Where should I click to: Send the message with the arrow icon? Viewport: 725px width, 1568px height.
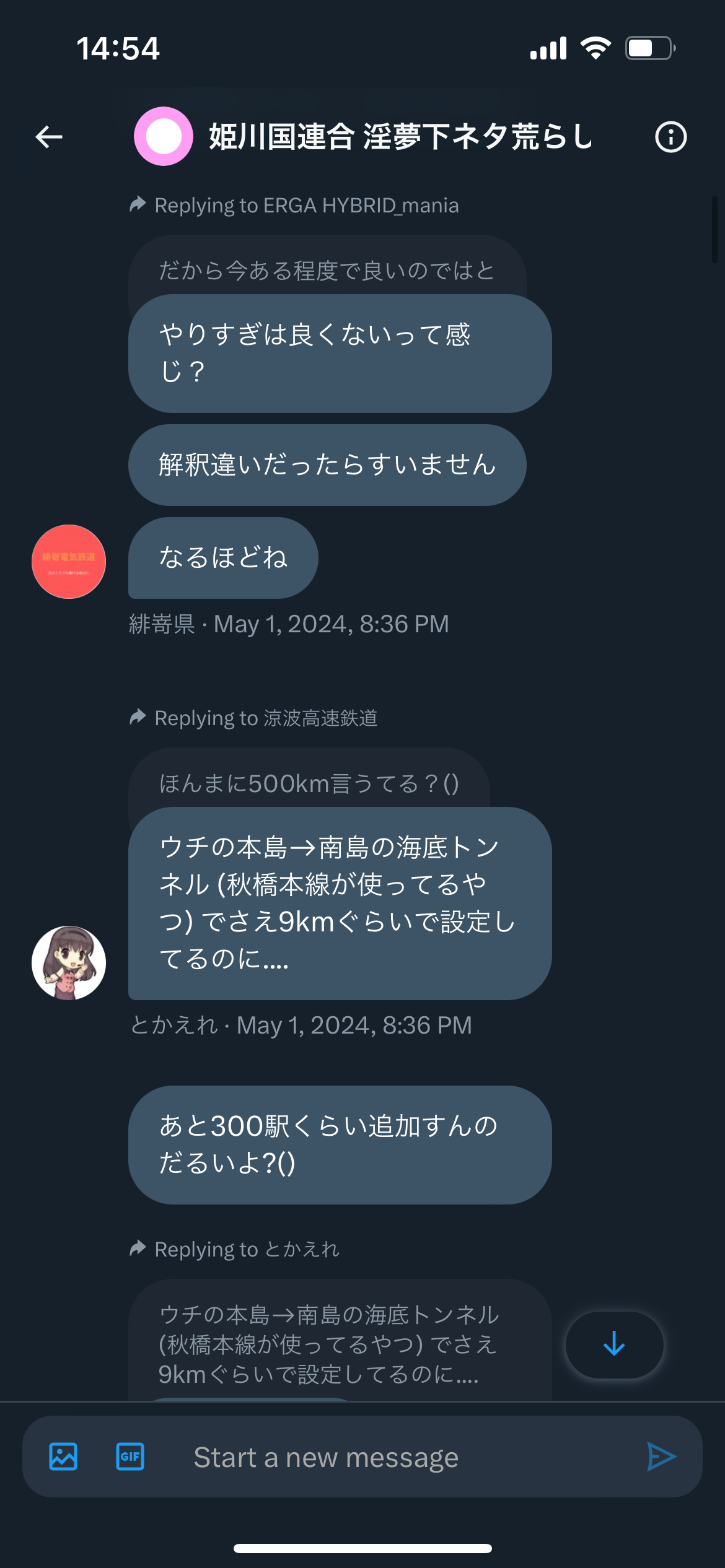pyautogui.click(x=661, y=1457)
